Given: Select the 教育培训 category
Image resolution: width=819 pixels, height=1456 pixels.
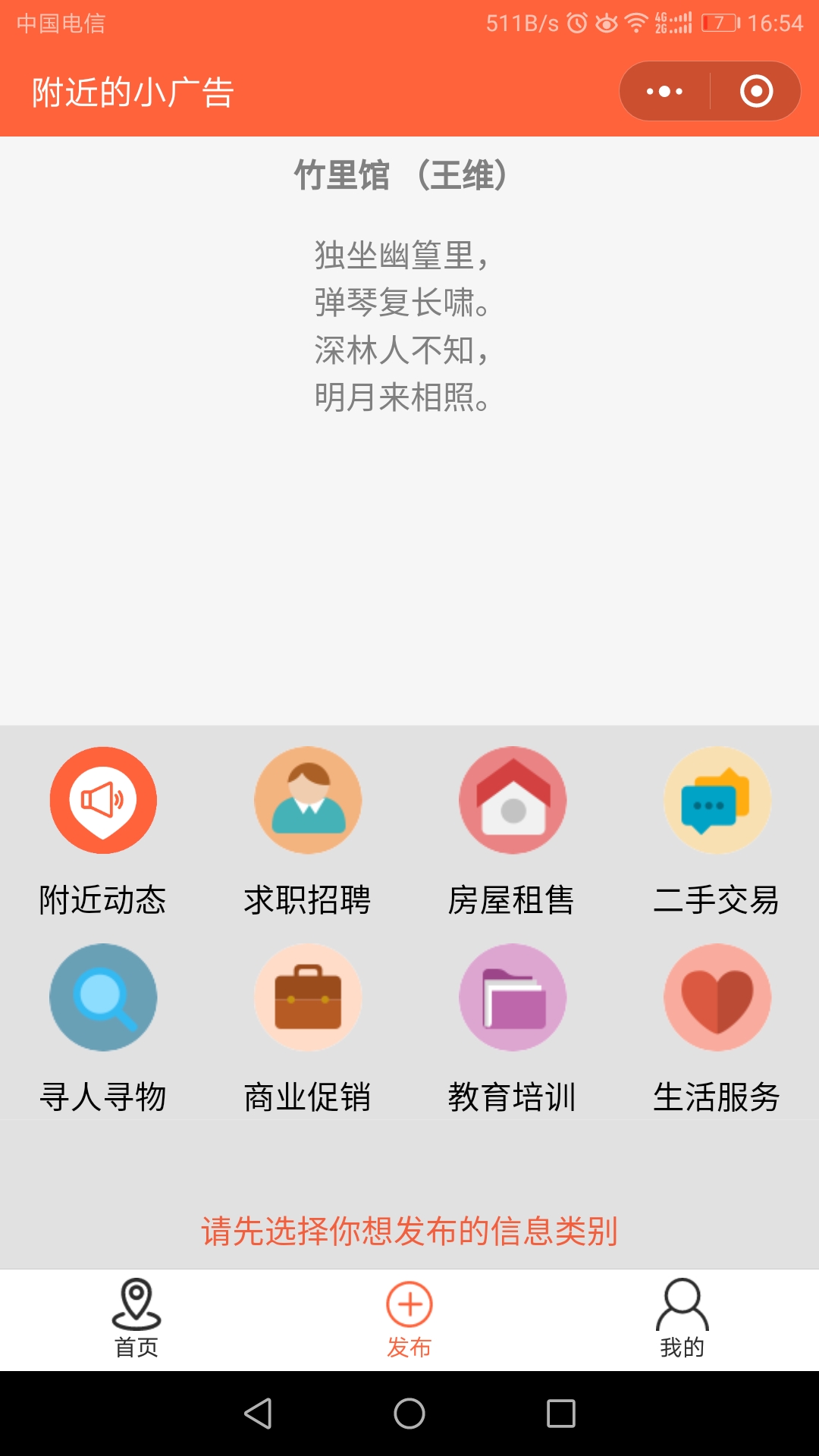Looking at the screenshot, I should pyautogui.click(x=513, y=1029).
